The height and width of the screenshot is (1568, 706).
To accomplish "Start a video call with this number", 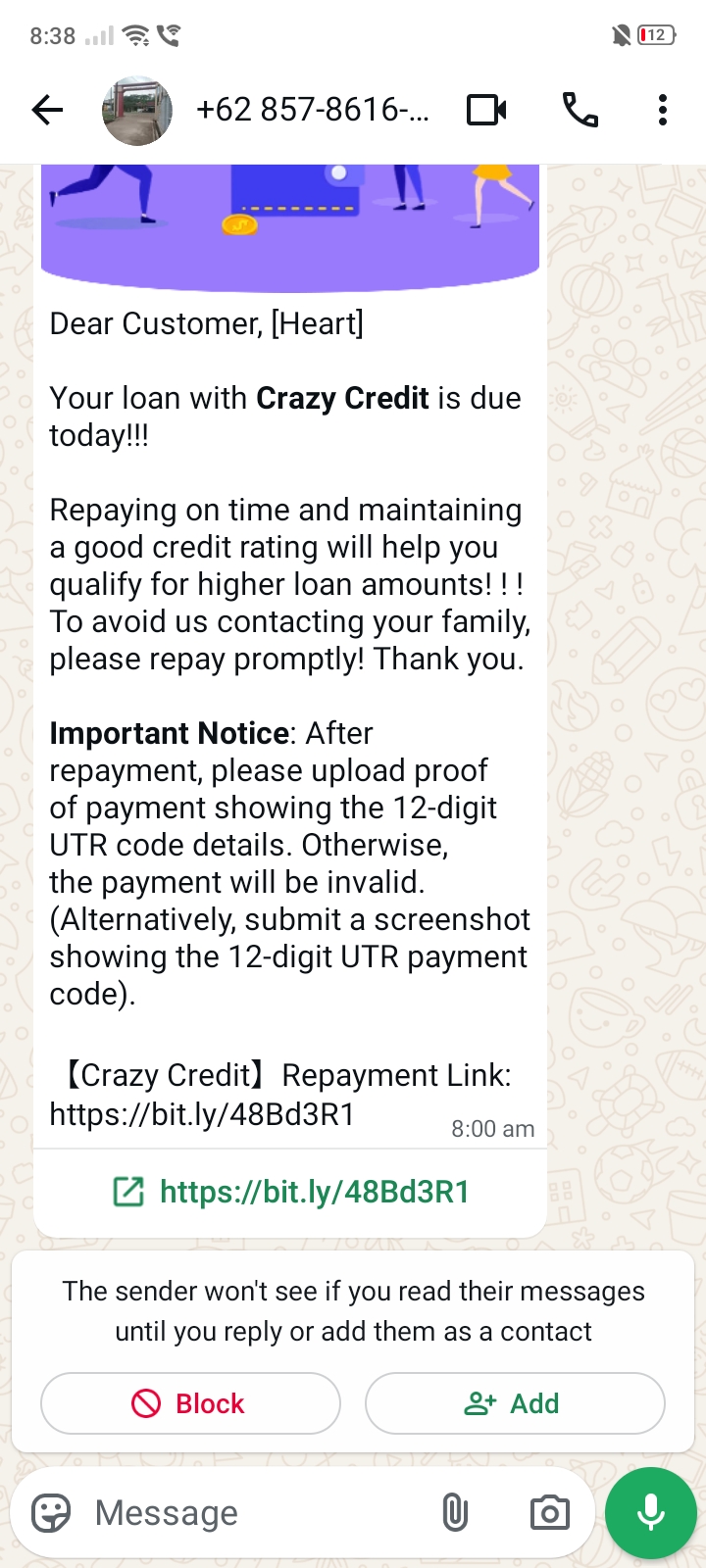I will 486,110.
